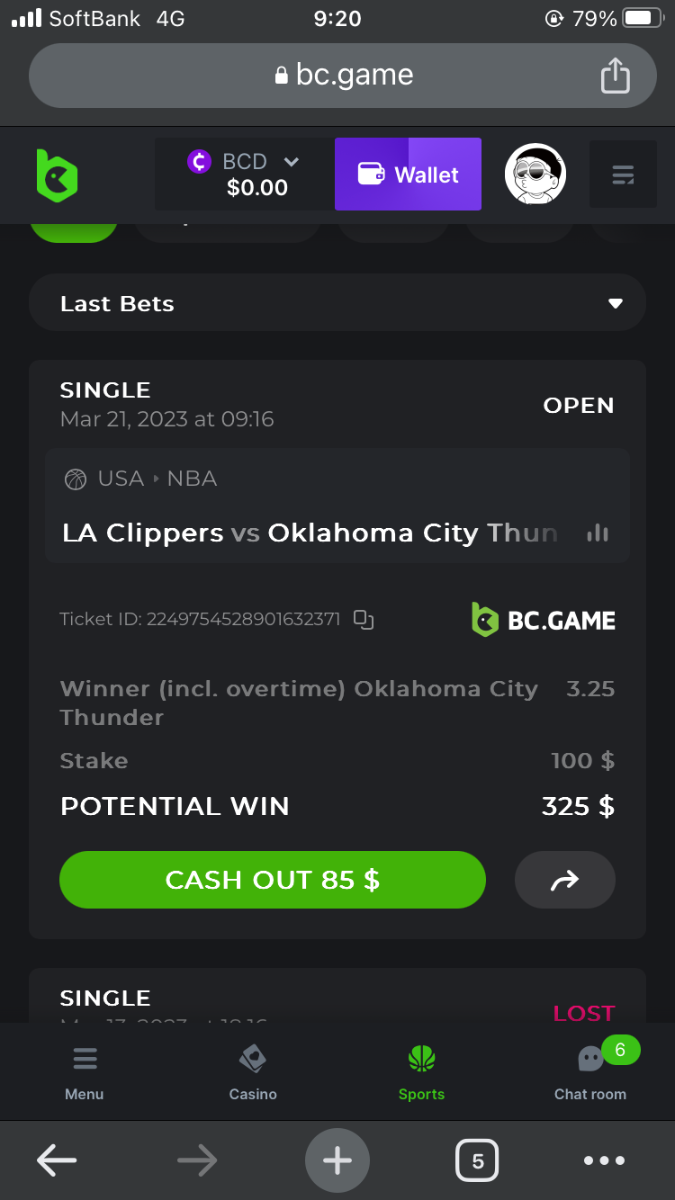Copy the Ticket ID

[364, 620]
